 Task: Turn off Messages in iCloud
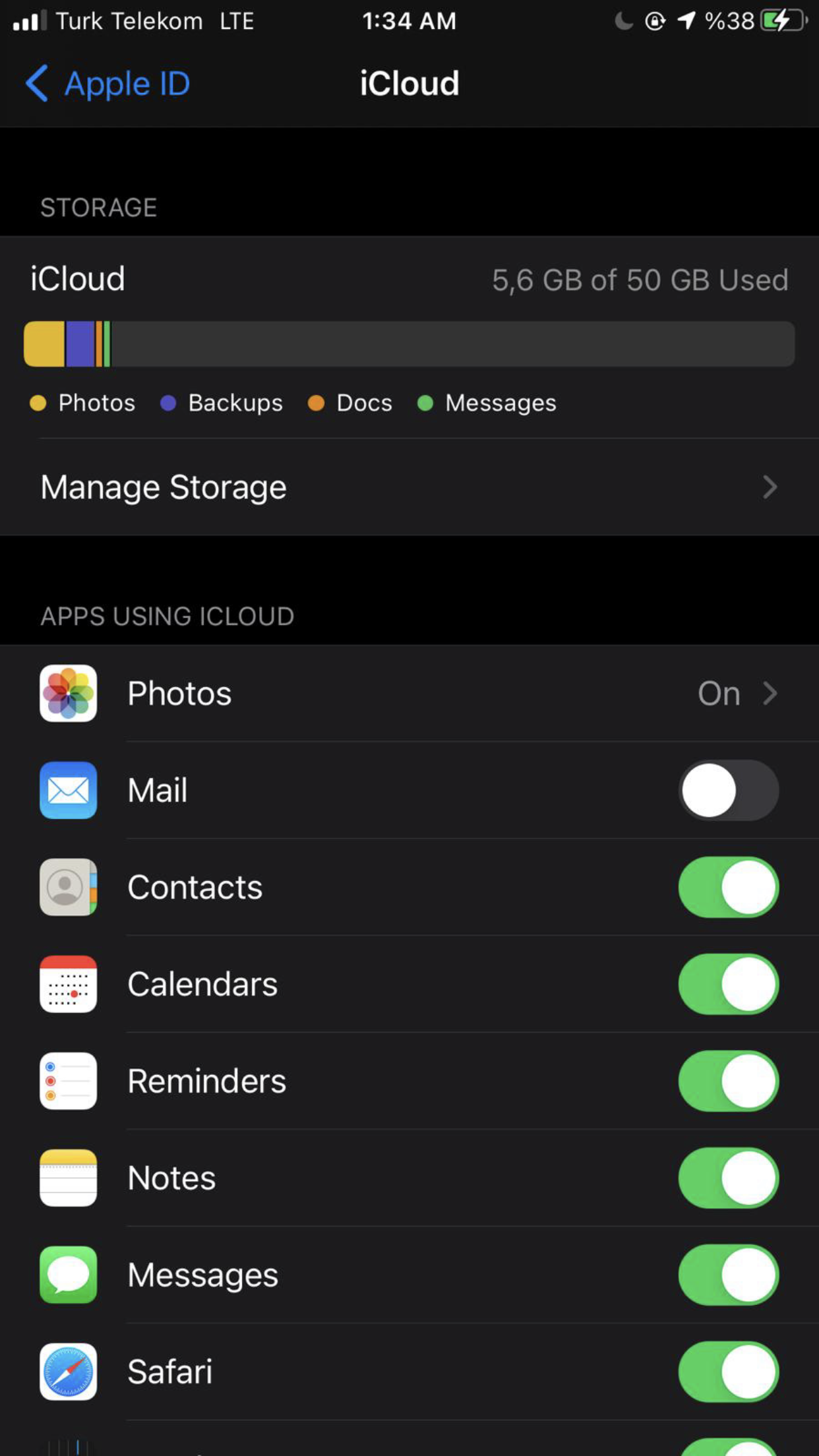[x=728, y=1275]
